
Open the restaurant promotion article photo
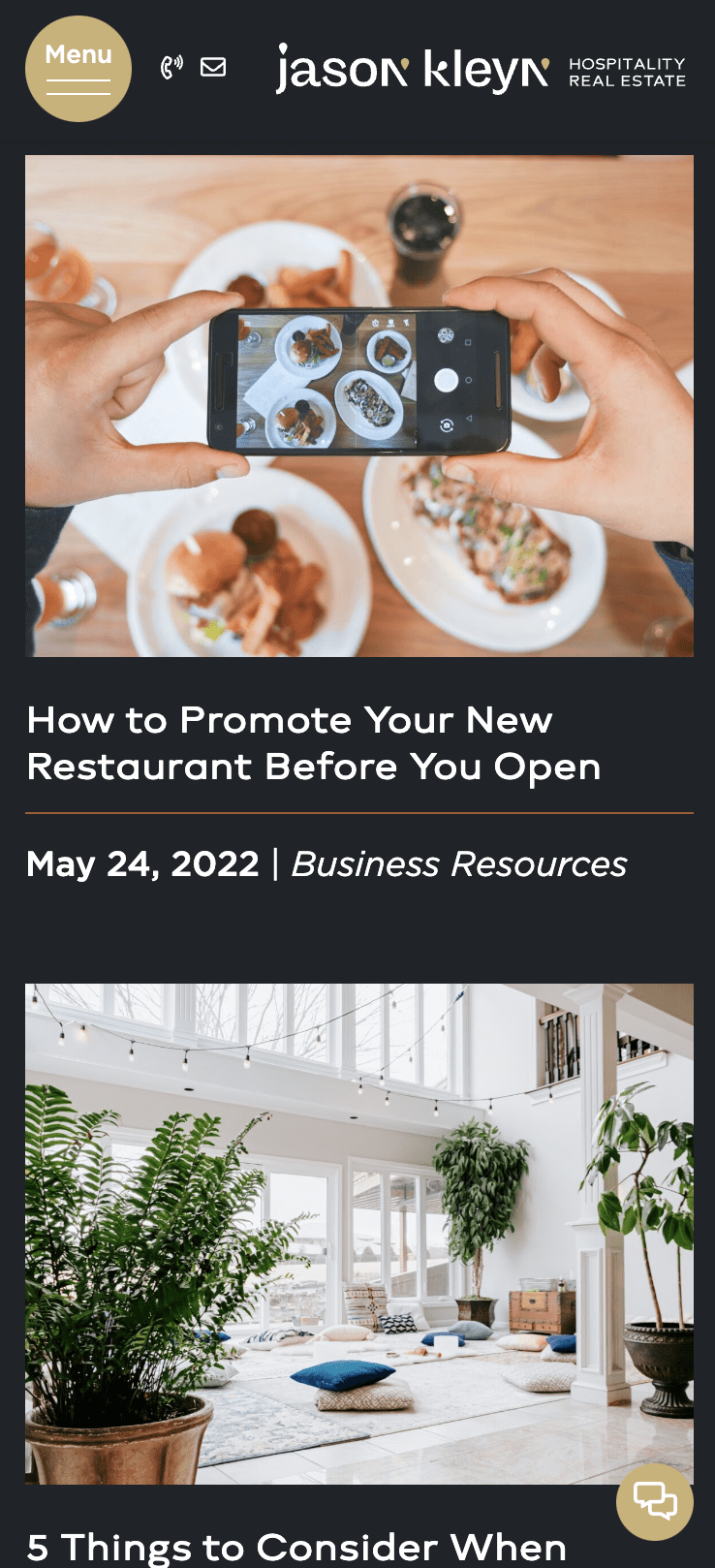pyautogui.click(x=358, y=406)
